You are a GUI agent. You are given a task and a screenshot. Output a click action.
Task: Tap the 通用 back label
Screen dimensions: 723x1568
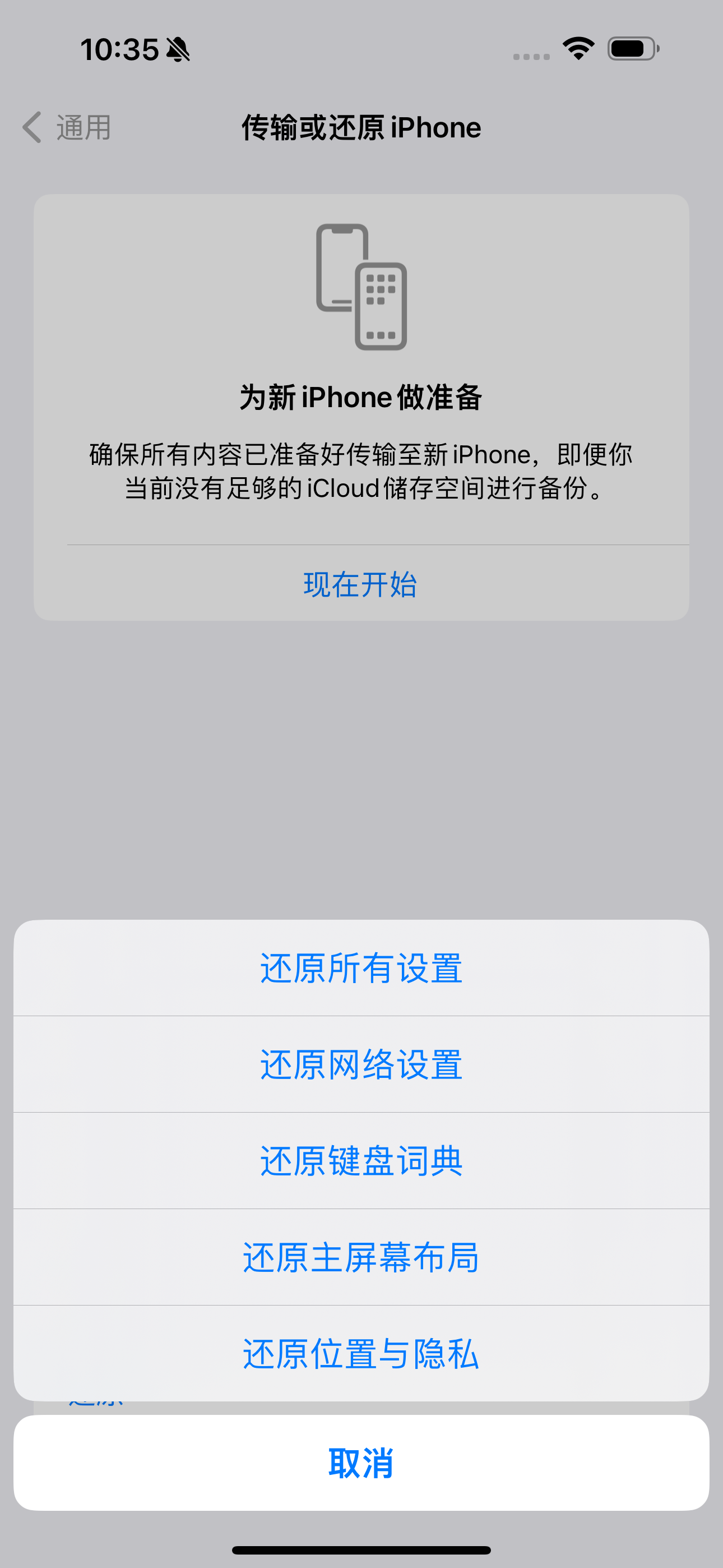[83, 127]
